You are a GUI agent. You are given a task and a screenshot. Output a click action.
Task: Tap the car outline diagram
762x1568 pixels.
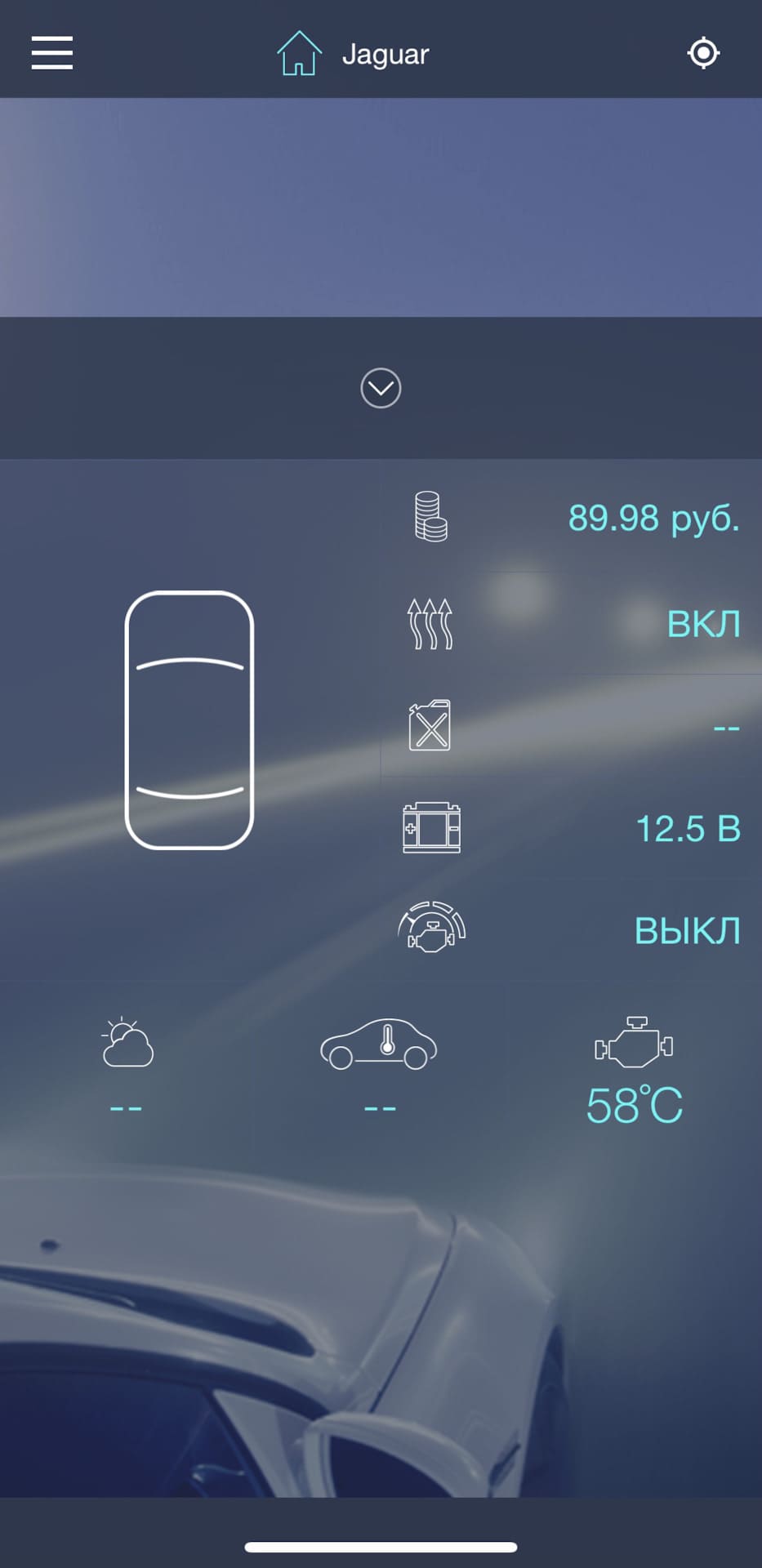tap(189, 720)
